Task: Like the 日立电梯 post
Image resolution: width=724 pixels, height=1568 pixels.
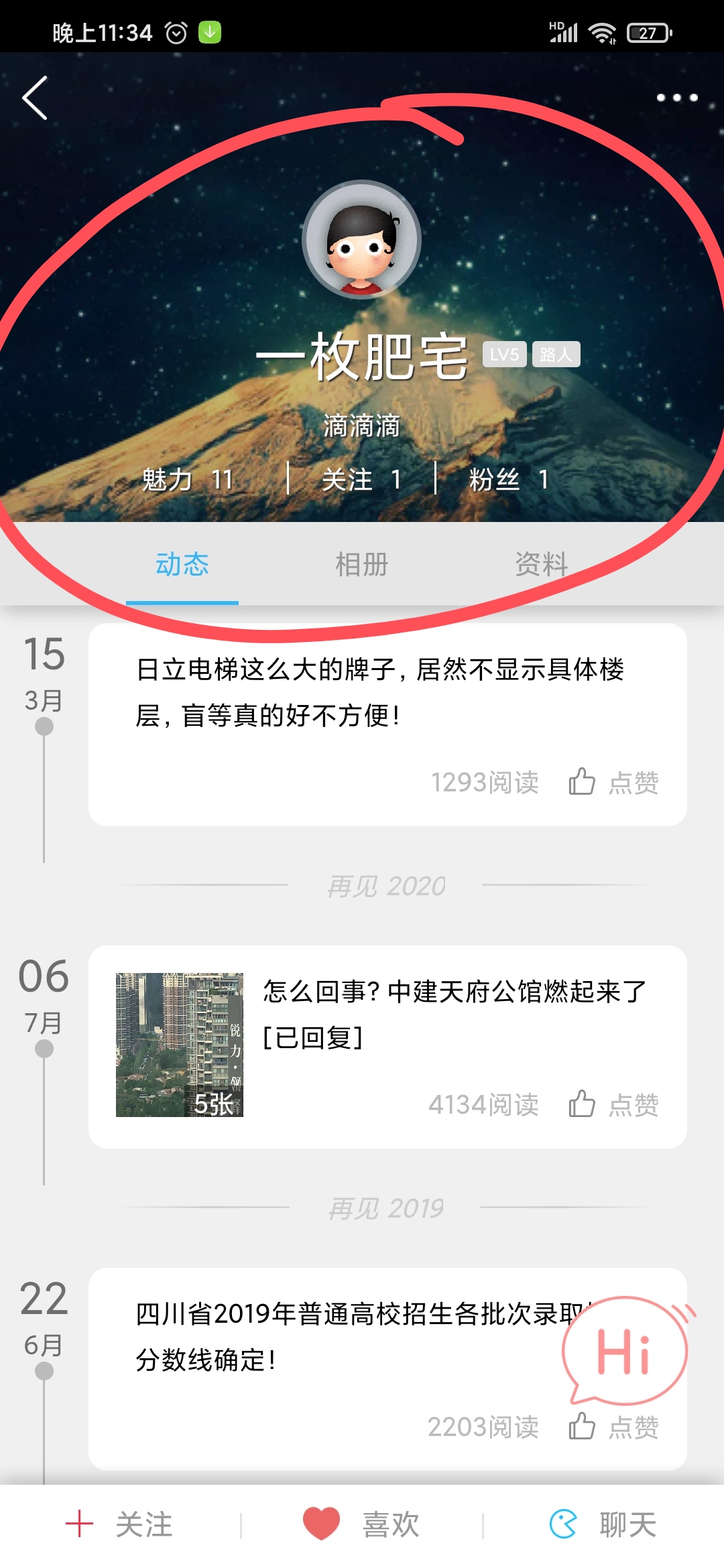Action: pos(613,782)
